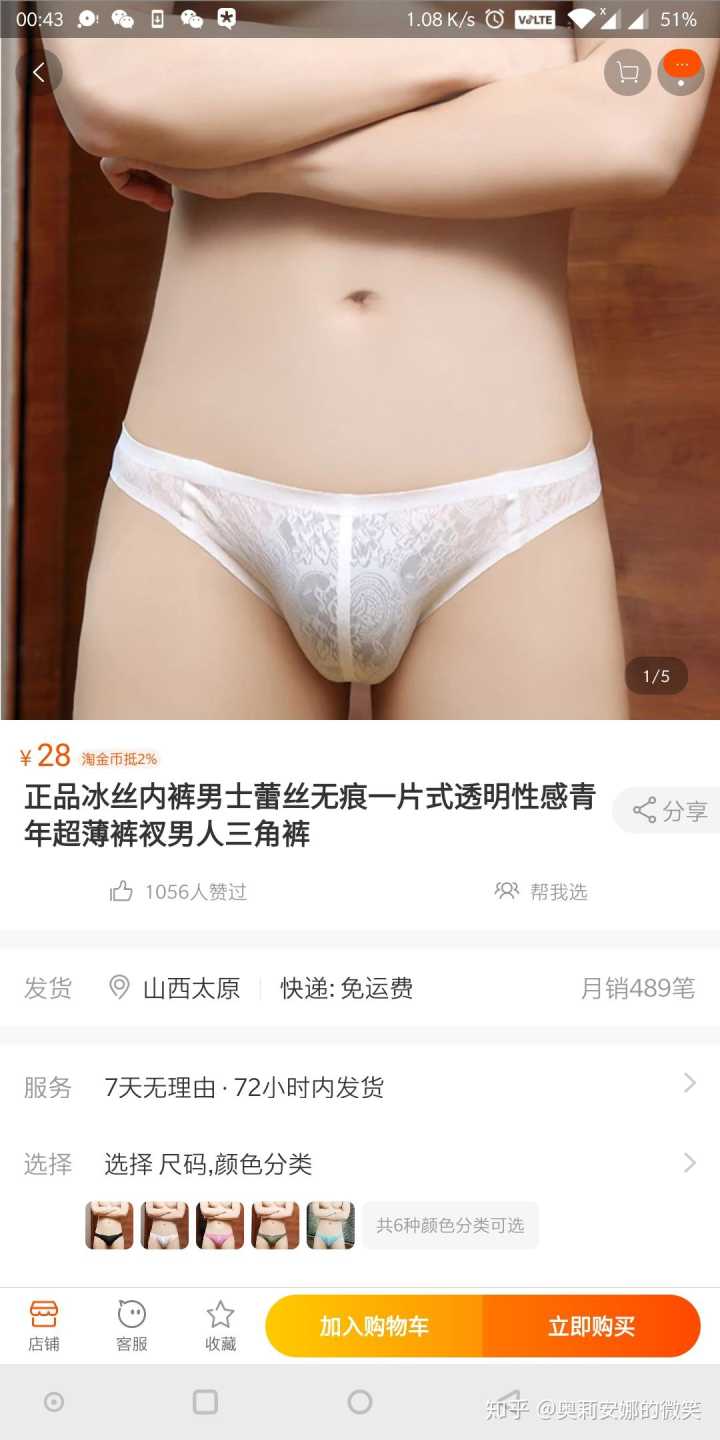The width and height of the screenshot is (720, 1440).
Task: Open 选择 尺码,颜色分类 options
Action: click(x=360, y=1163)
